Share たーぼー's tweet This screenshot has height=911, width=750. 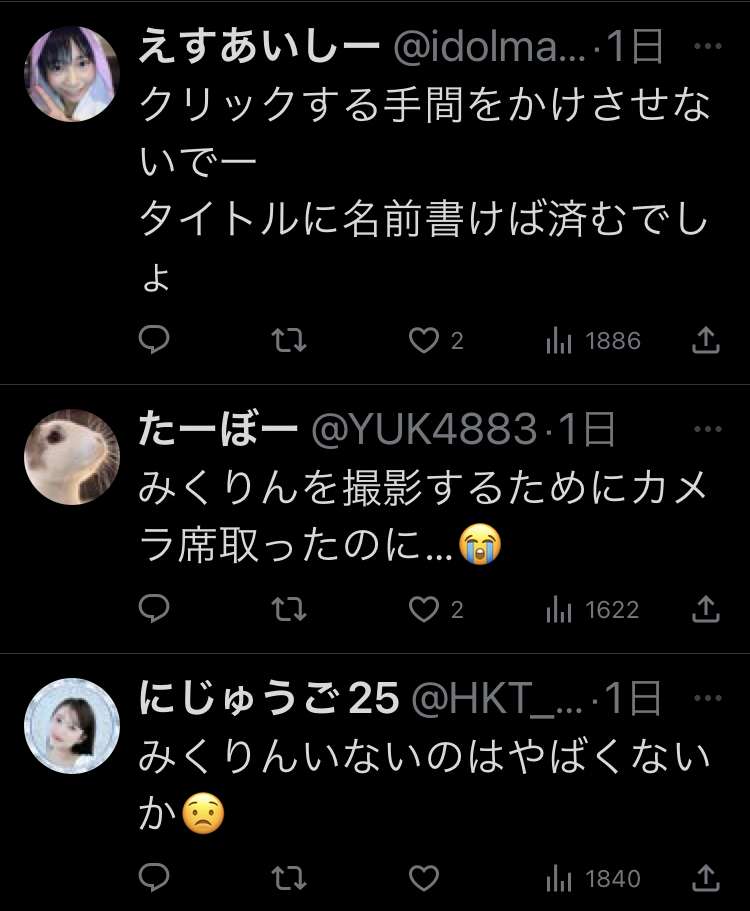(x=706, y=609)
